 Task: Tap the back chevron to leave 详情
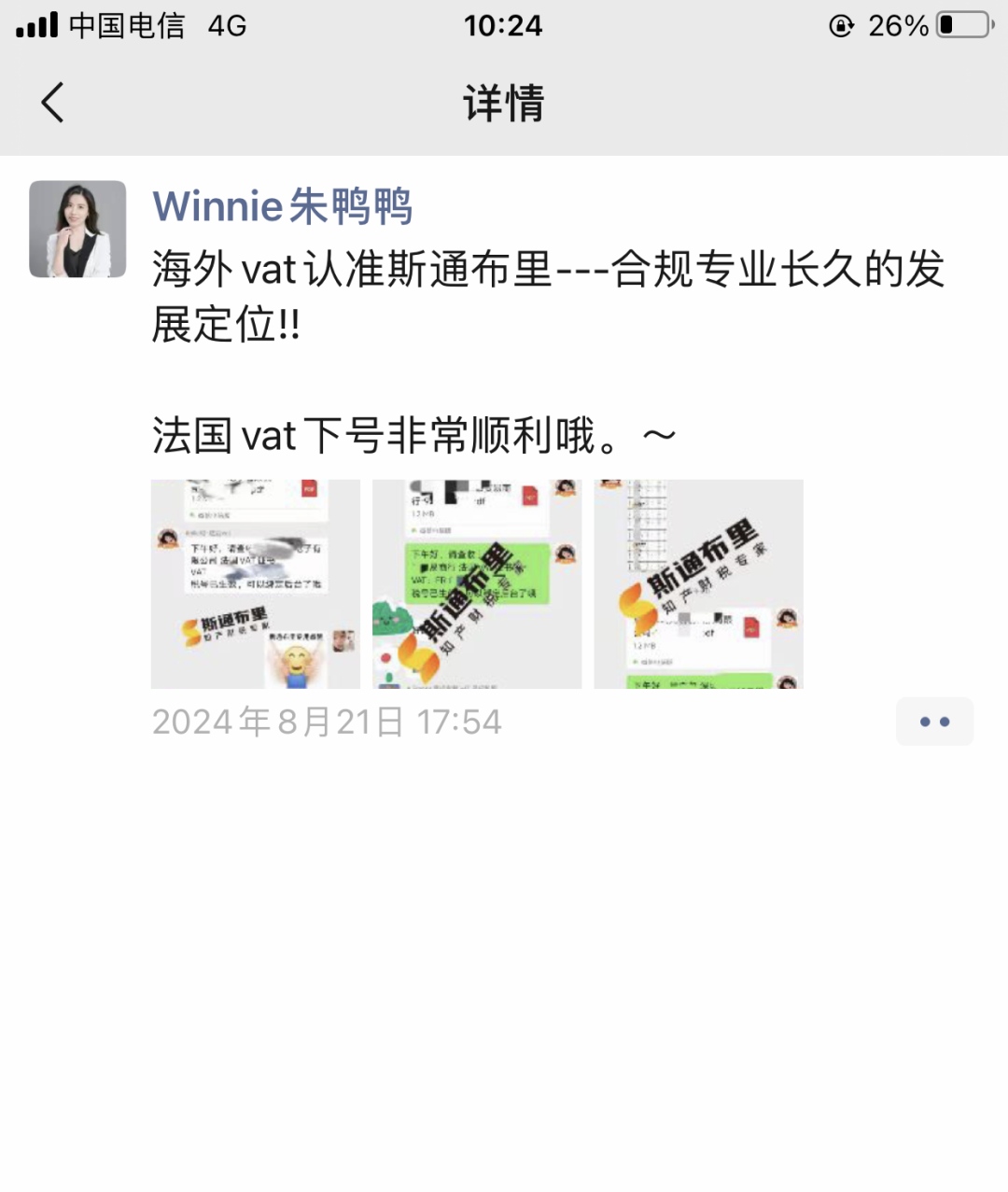[52, 104]
